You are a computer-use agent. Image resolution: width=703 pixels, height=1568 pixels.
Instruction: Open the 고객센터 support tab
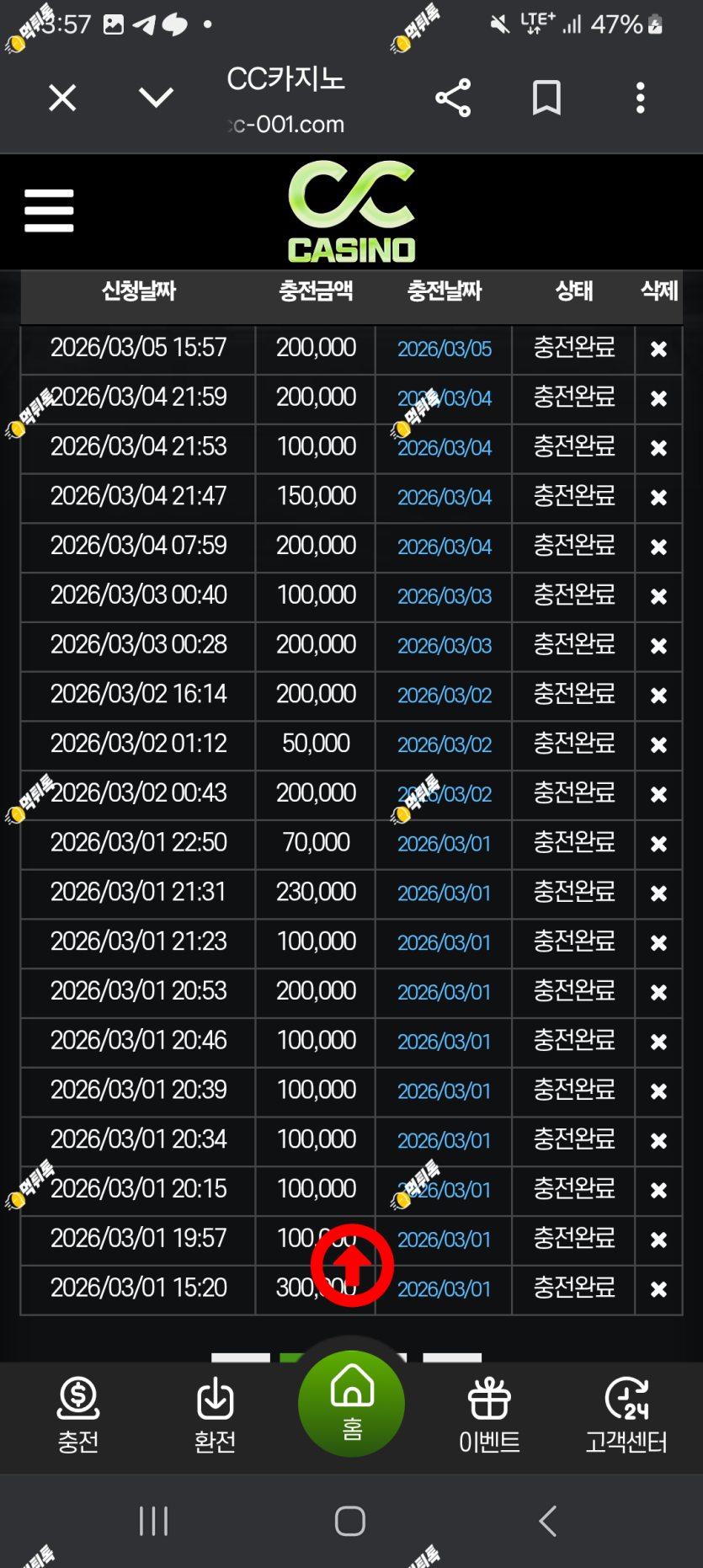(626, 1415)
